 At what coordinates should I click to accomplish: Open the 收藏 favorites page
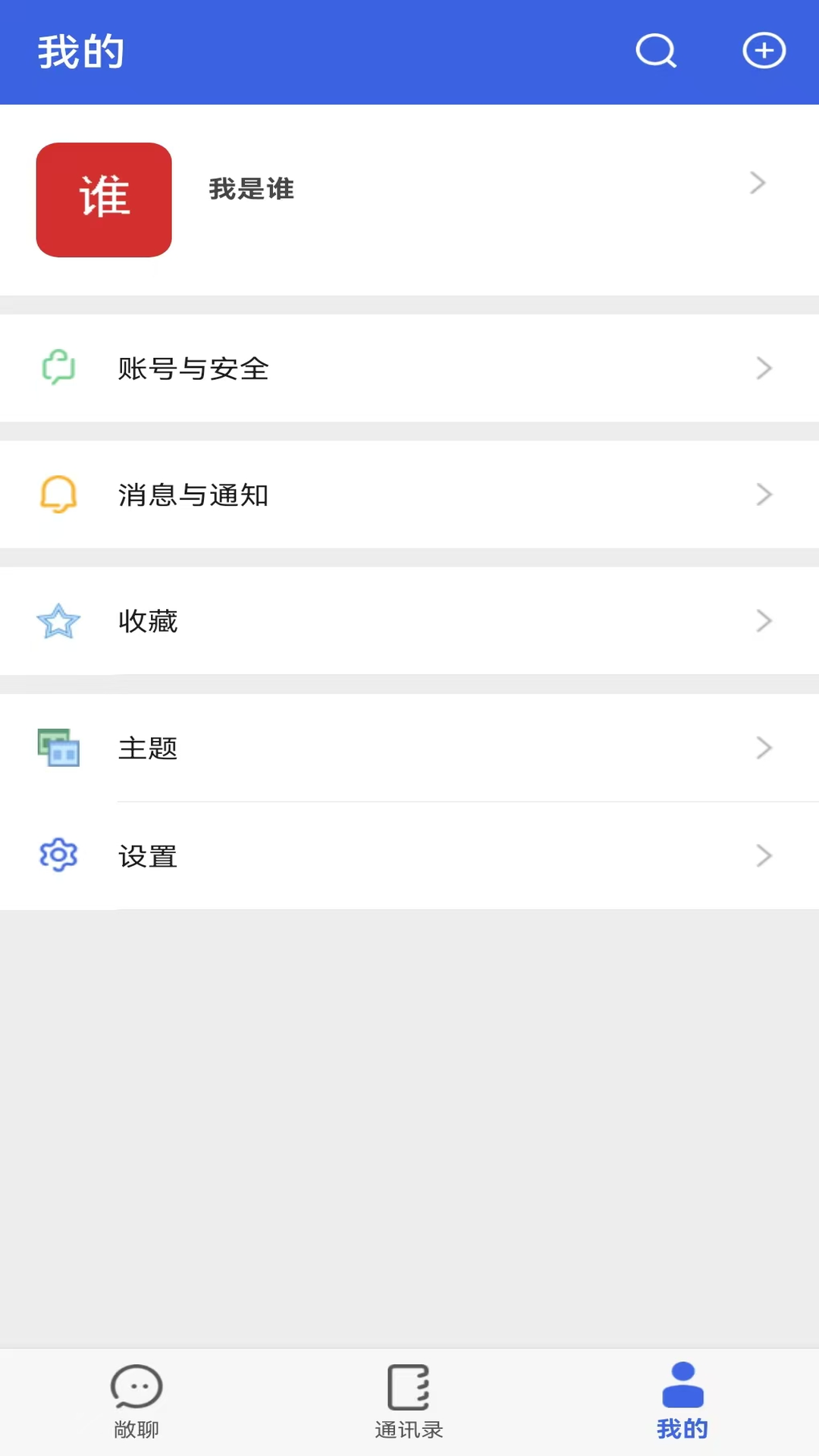pyautogui.click(x=149, y=621)
